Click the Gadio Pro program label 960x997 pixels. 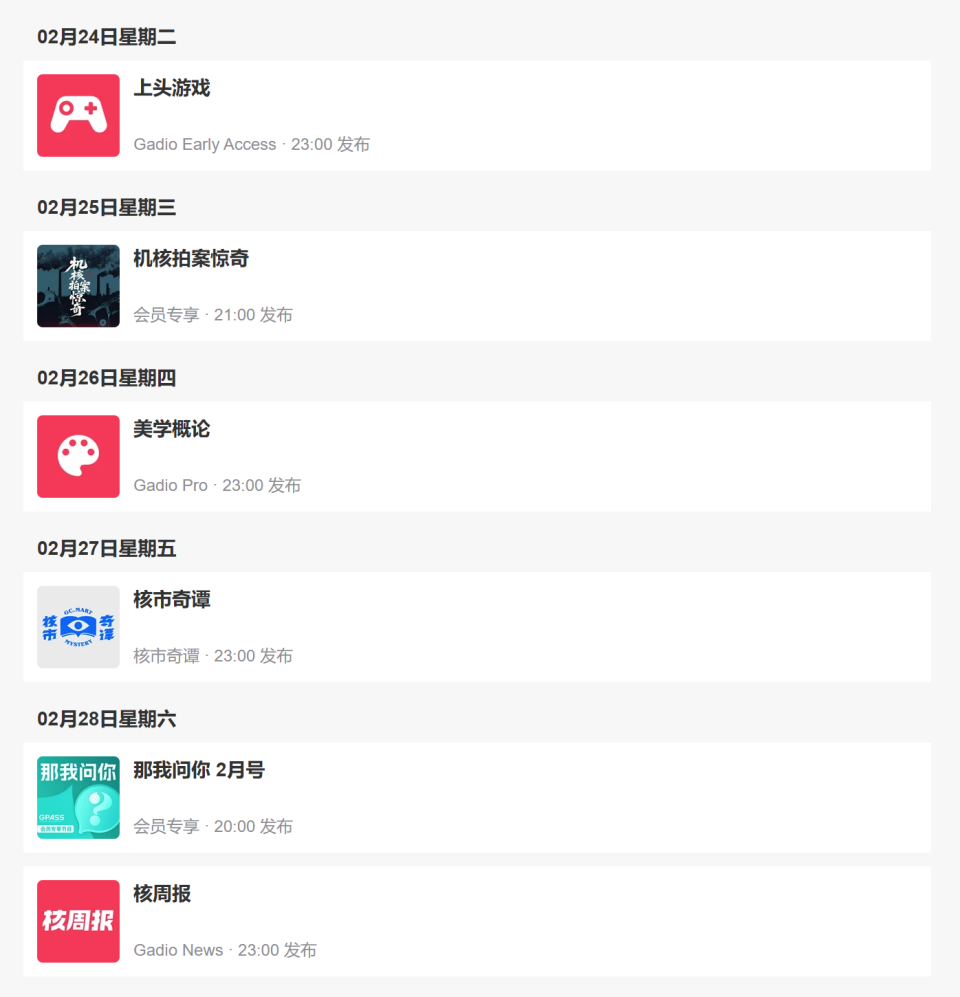point(170,485)
